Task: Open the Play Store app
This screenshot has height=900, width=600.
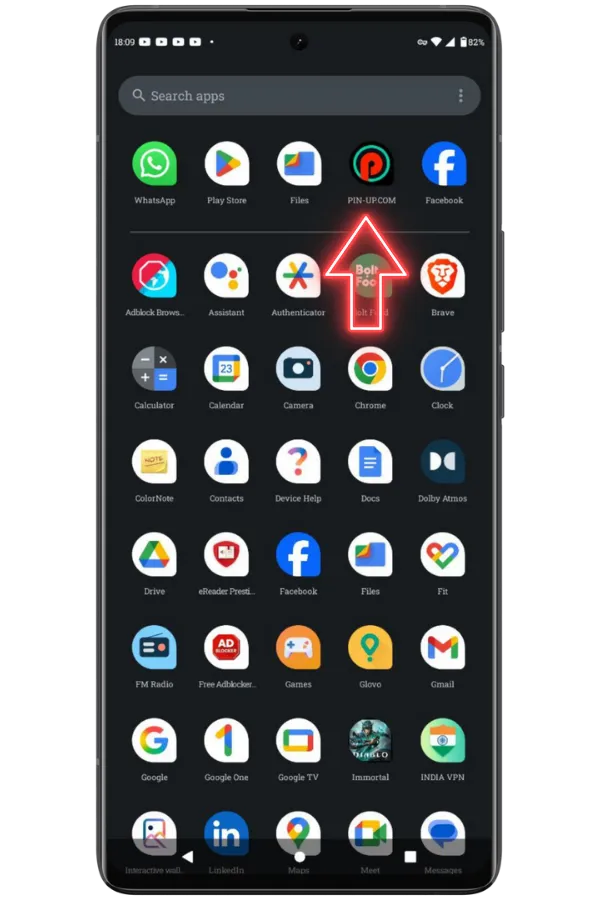Action: 226,164
